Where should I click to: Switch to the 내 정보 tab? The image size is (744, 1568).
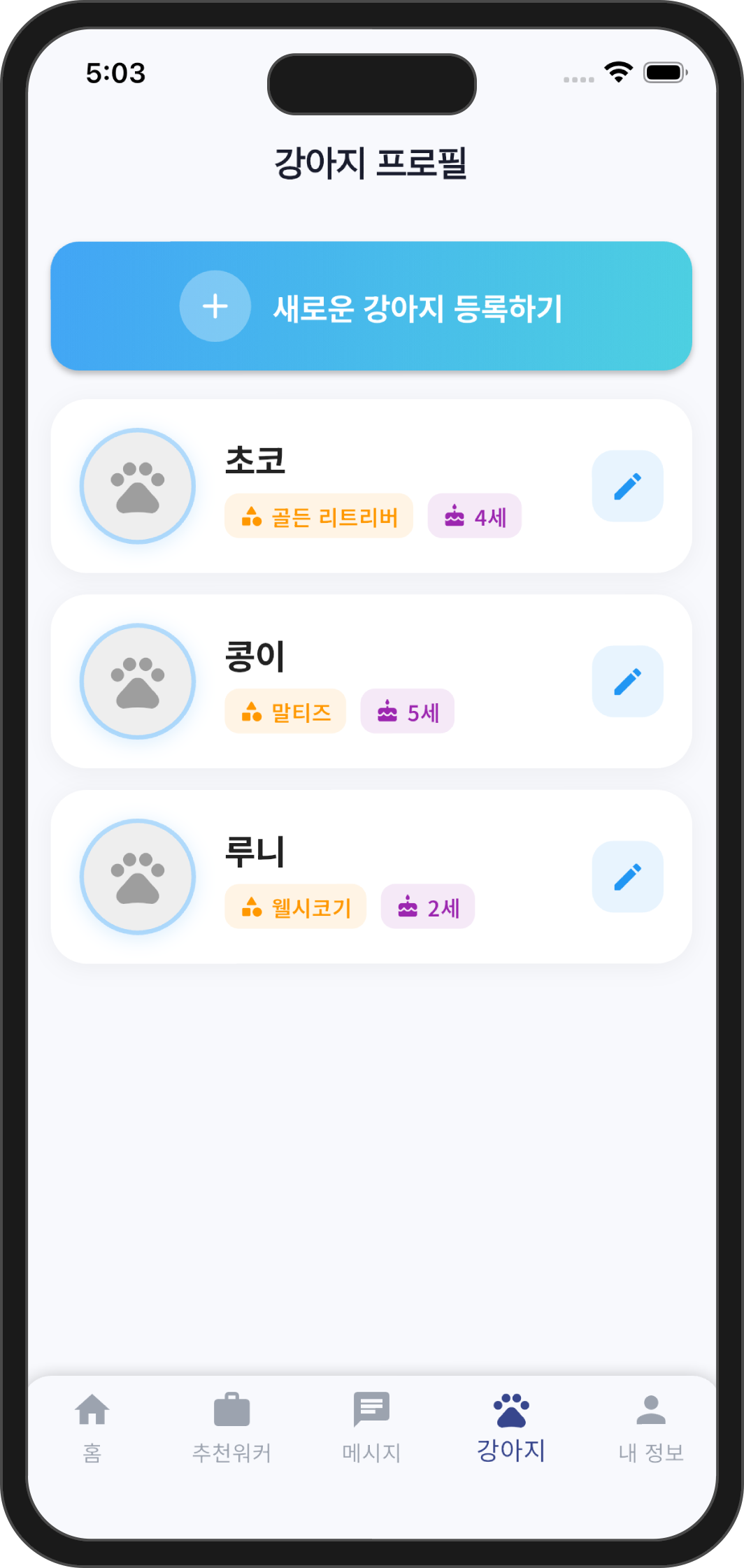[650, 1426]
